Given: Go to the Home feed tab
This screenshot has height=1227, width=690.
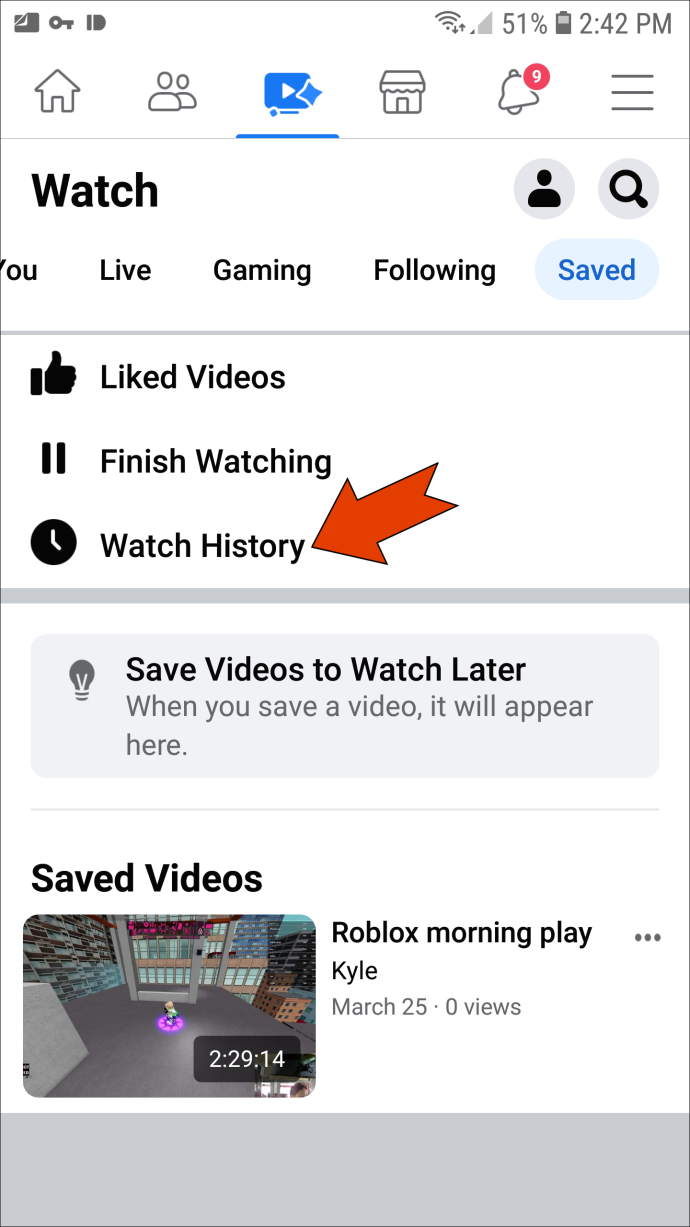Looking at the screenshot, I should 57,92.
